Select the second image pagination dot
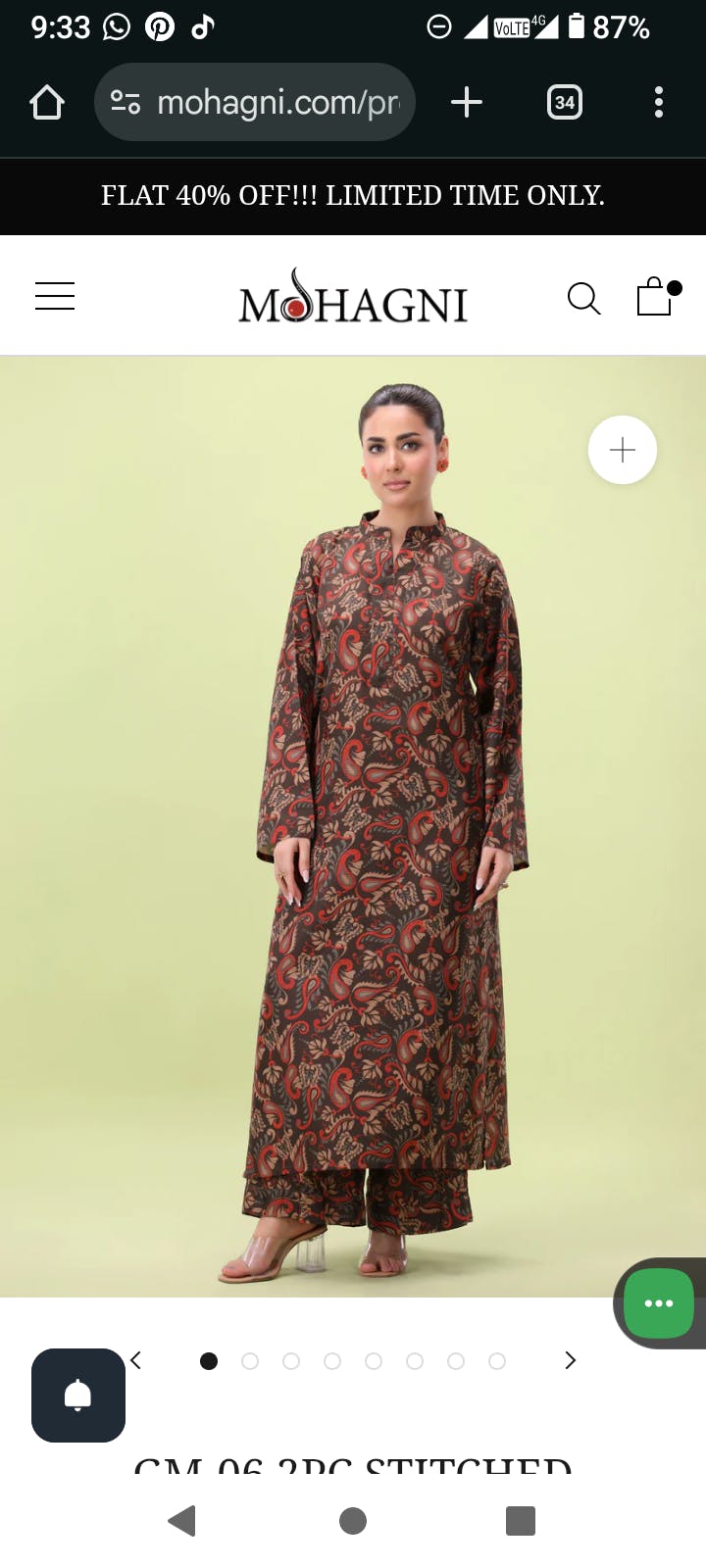 (250, 1361)
